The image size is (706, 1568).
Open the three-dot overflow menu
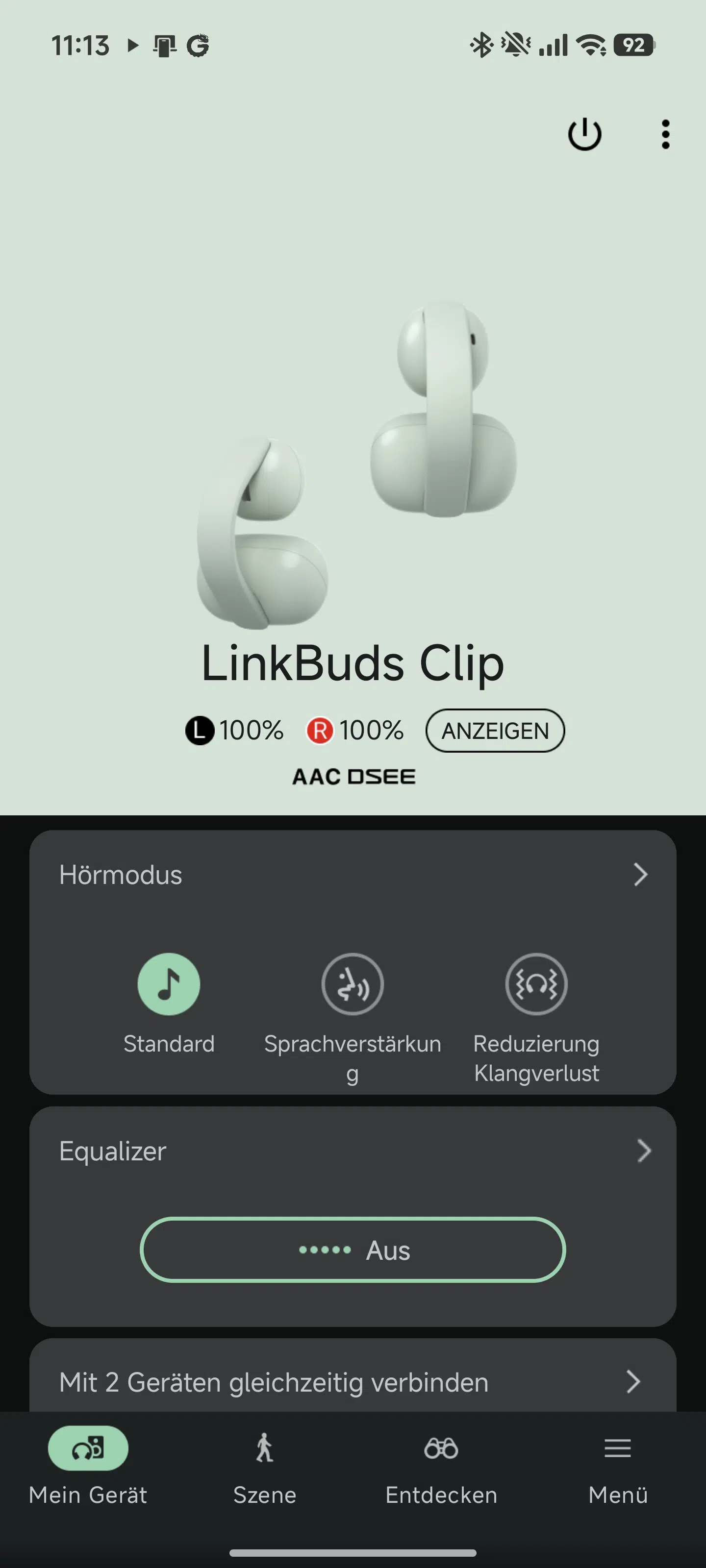point(665,134)
